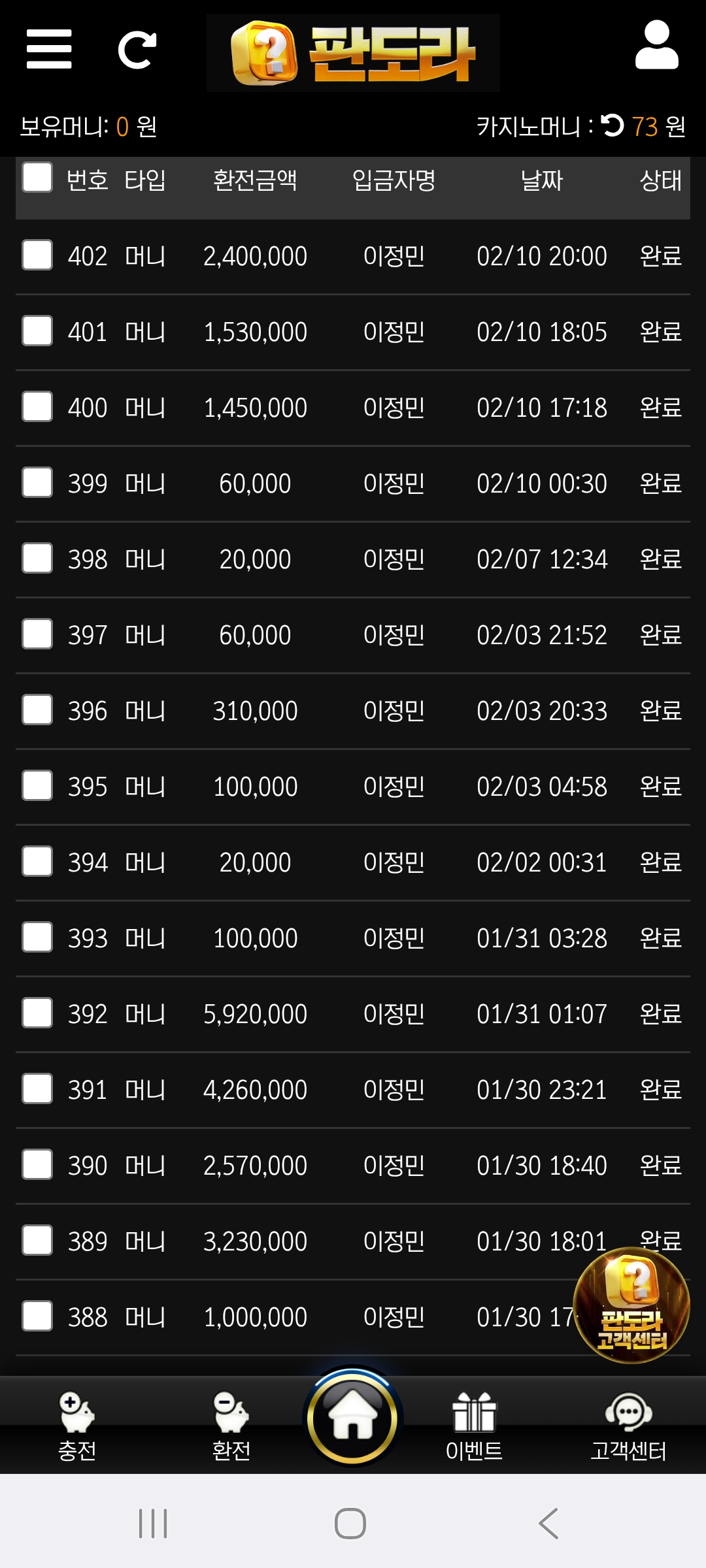Viewport: 706px width, 1568px height.
Task: Mark the checkbox for entry 399
Action: tap(37, 482)
